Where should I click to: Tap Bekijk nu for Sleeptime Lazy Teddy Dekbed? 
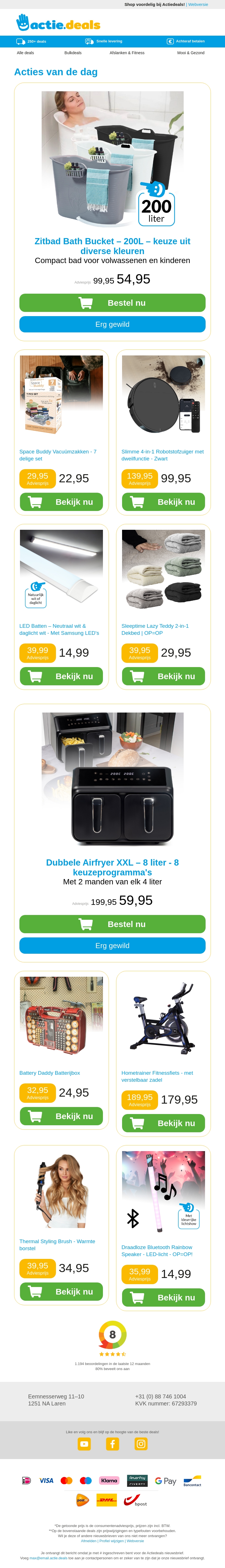pos(163,676)
